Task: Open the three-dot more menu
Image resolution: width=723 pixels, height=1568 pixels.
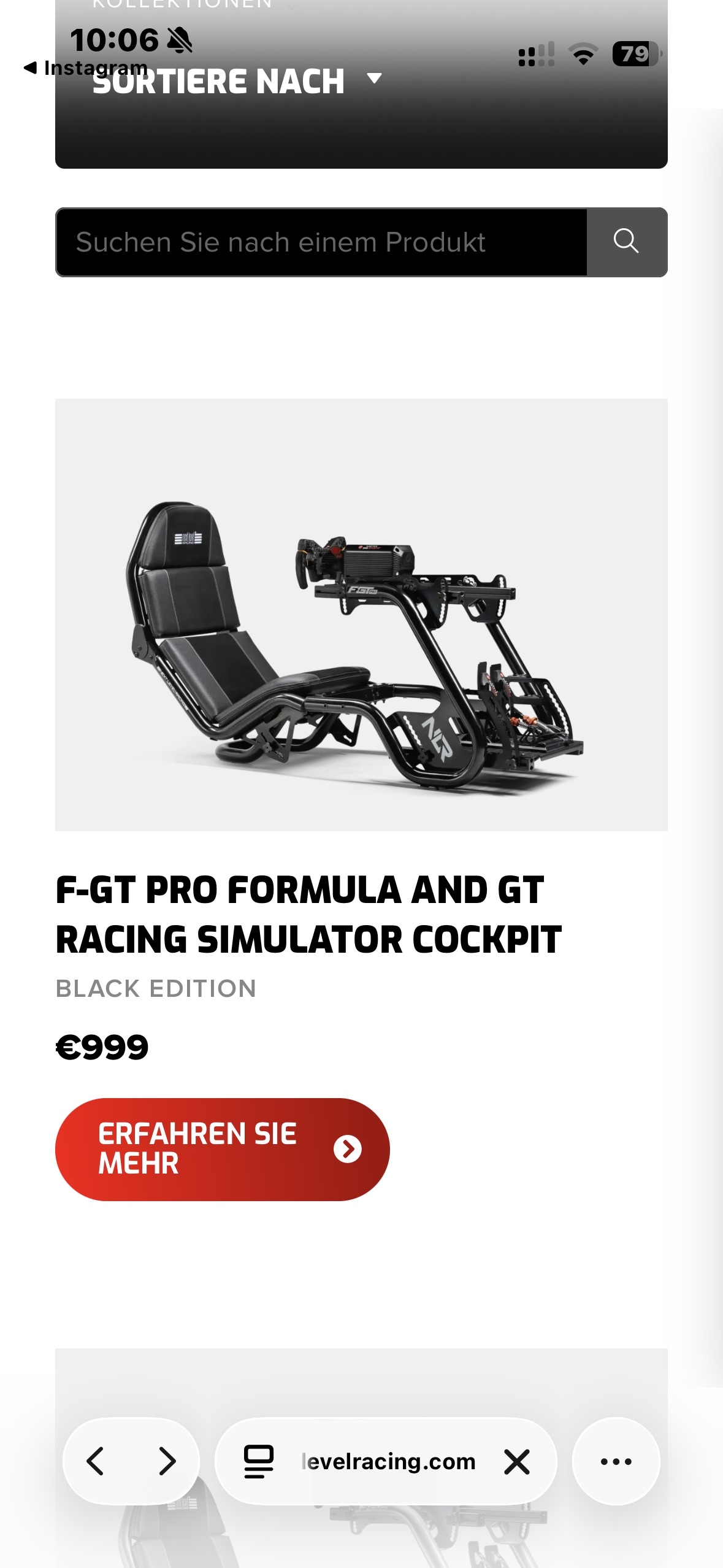Action: point(616,1461)
